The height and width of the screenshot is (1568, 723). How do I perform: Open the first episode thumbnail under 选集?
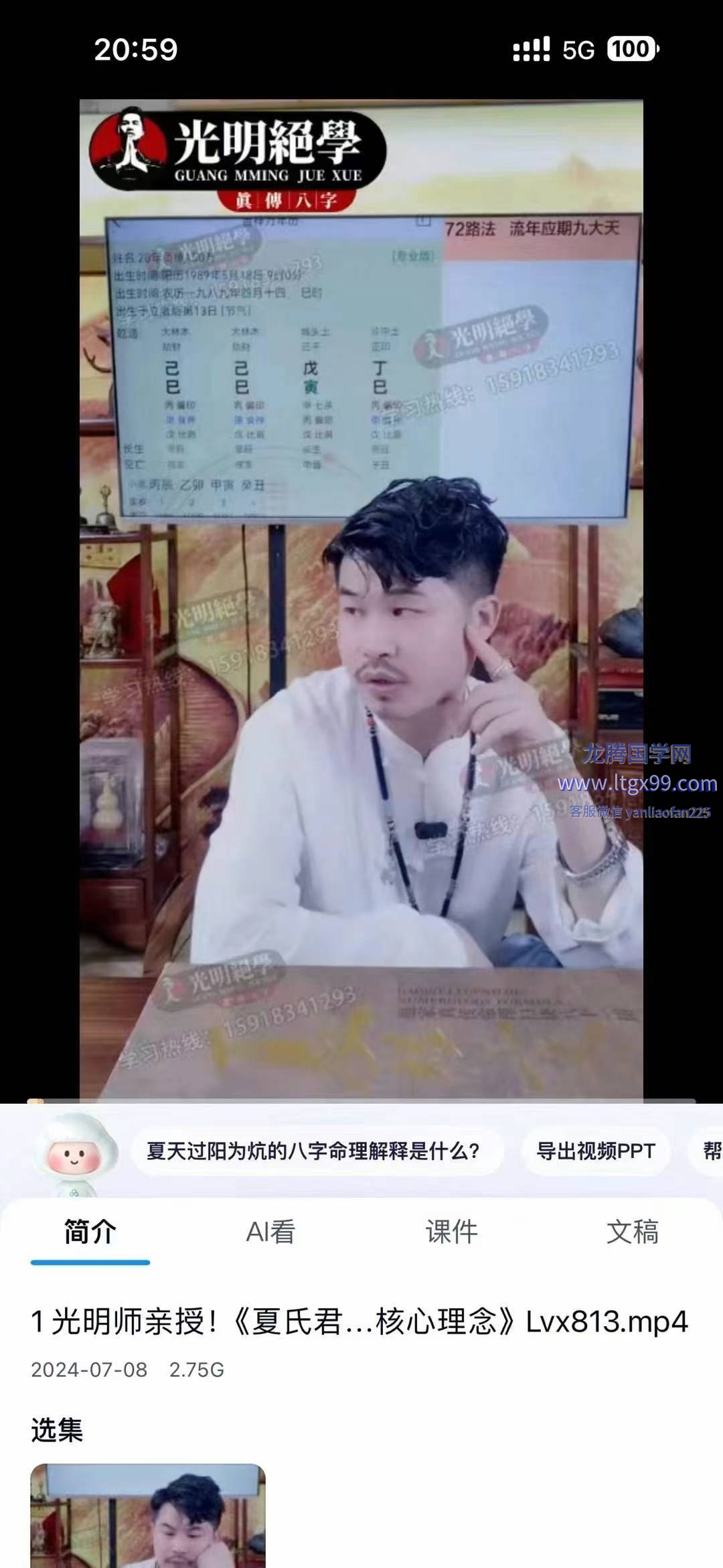(148, 1517)
